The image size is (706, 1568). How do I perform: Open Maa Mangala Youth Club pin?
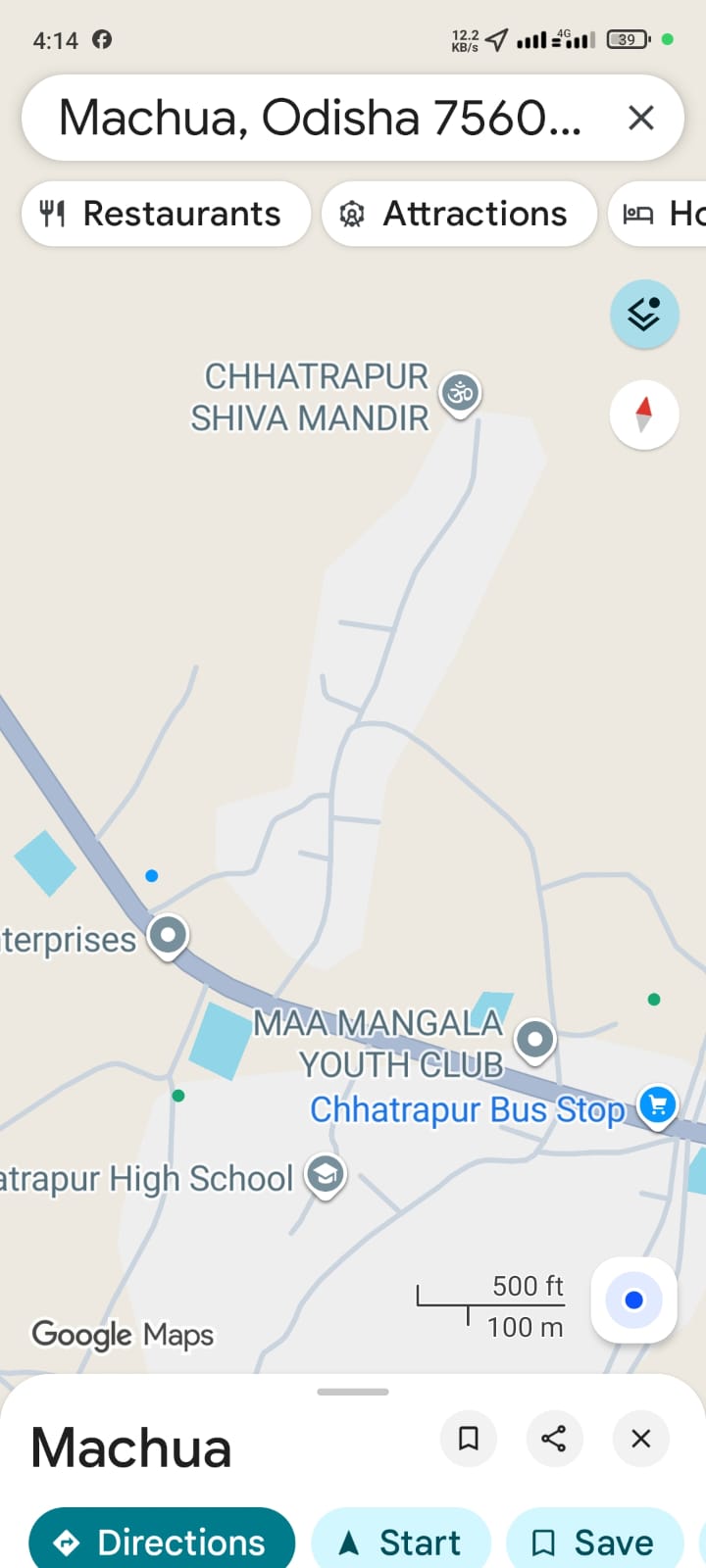click(534, 1039)
